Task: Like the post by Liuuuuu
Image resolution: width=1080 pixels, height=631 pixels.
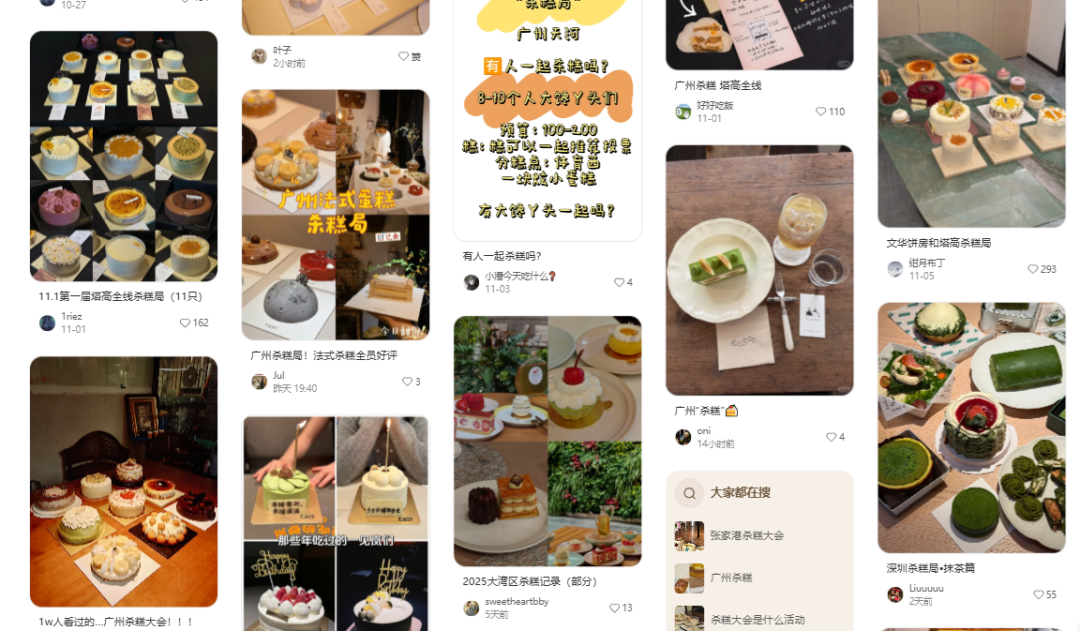Action: 1037,595
